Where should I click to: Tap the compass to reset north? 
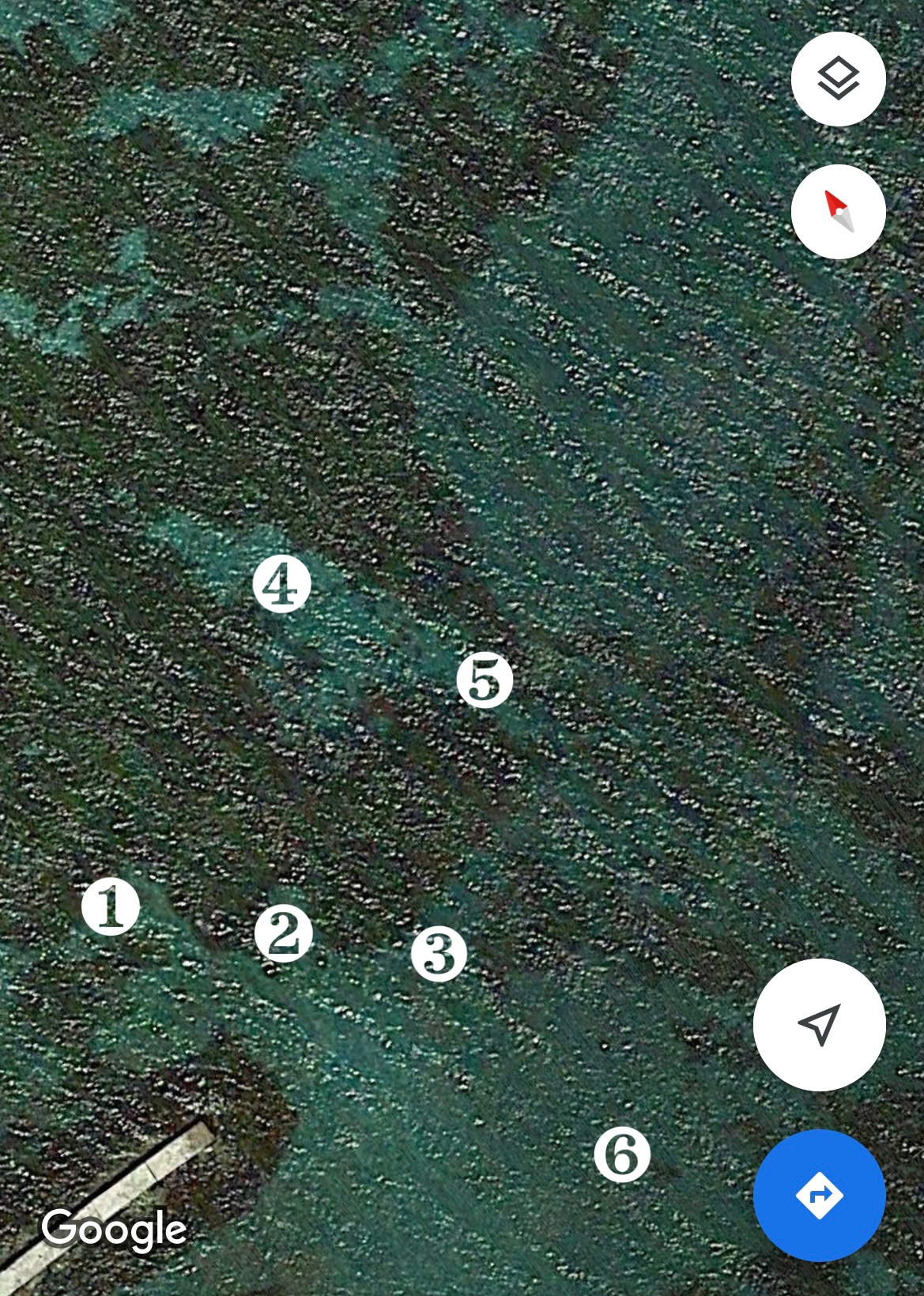[838, 212]
